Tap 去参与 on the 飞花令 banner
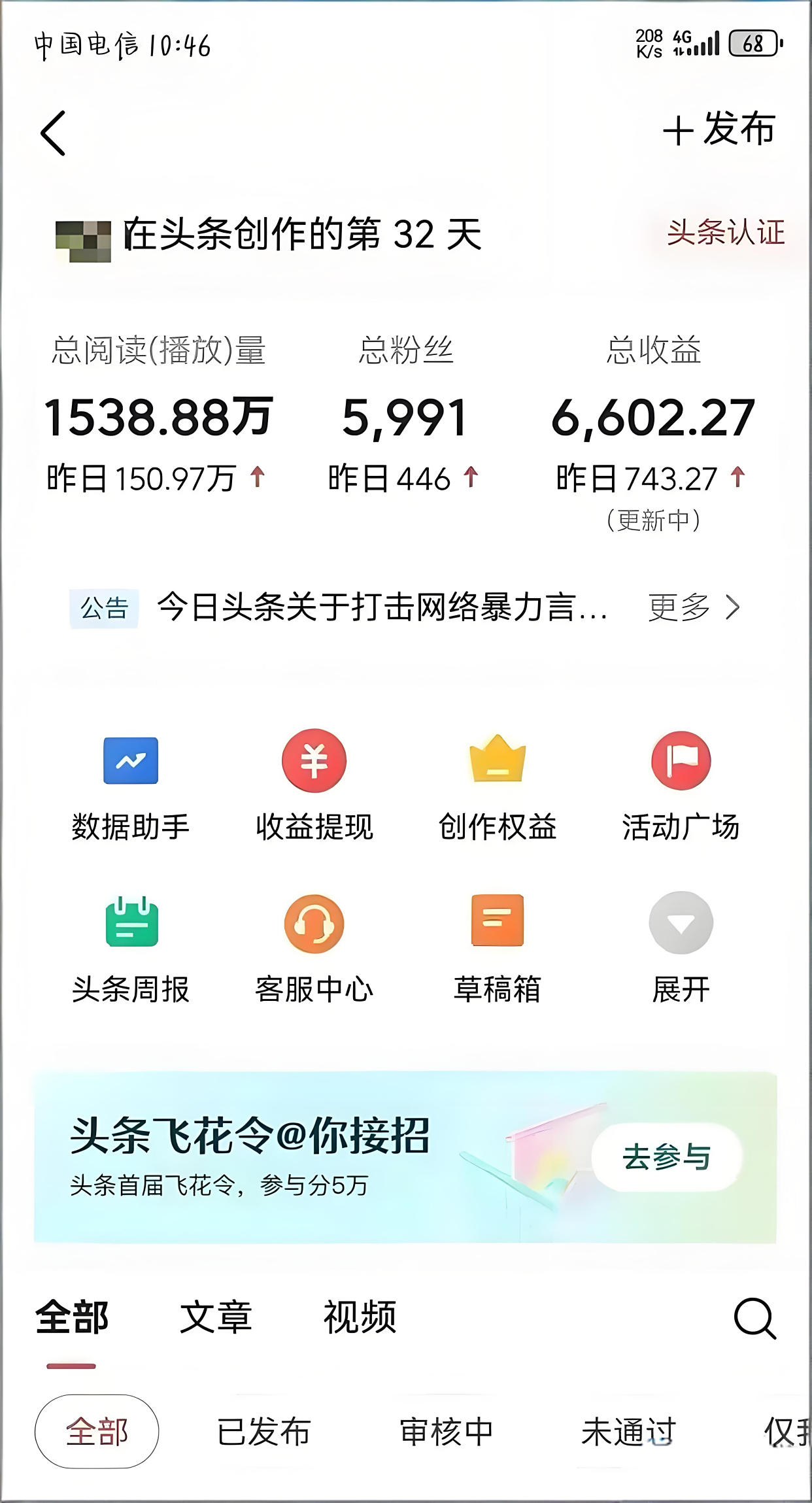Image resolution: width=812 pixels, height=1503 pixels. pos(666,1157)
